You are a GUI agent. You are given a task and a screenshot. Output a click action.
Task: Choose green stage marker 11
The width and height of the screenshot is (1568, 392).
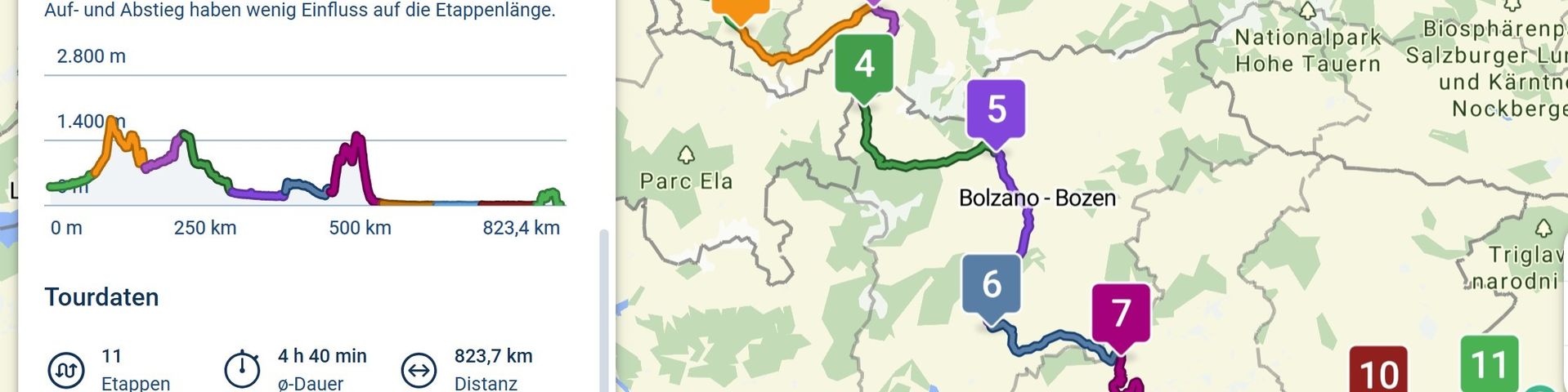1489,364
